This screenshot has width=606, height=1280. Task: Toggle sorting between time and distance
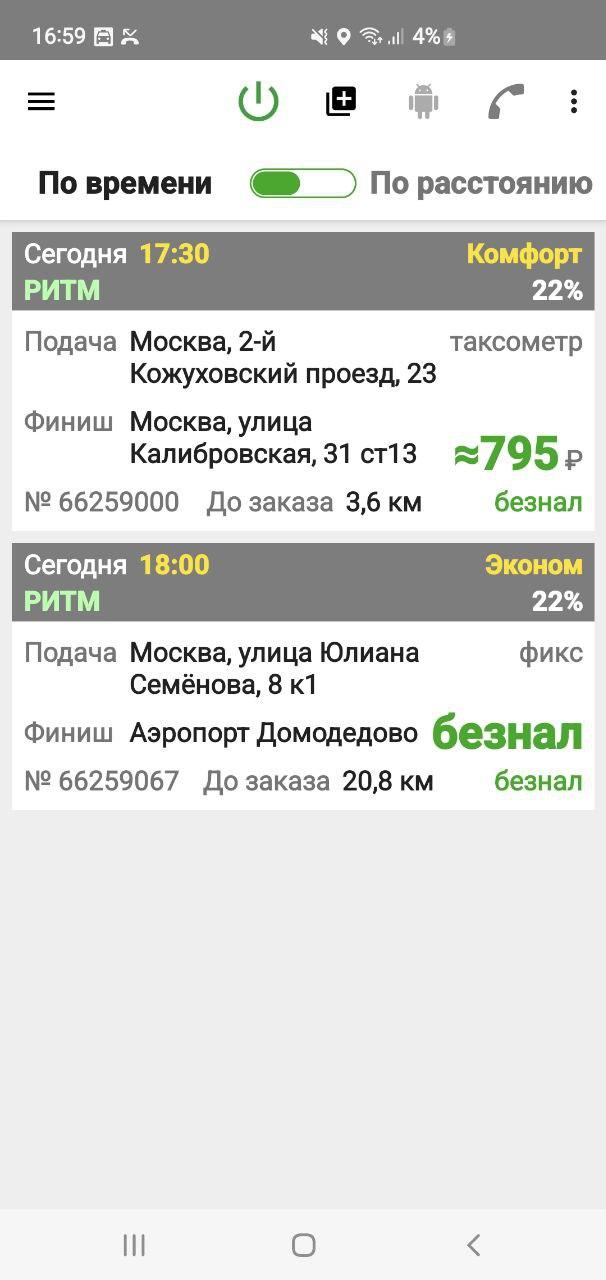[303, 183]
